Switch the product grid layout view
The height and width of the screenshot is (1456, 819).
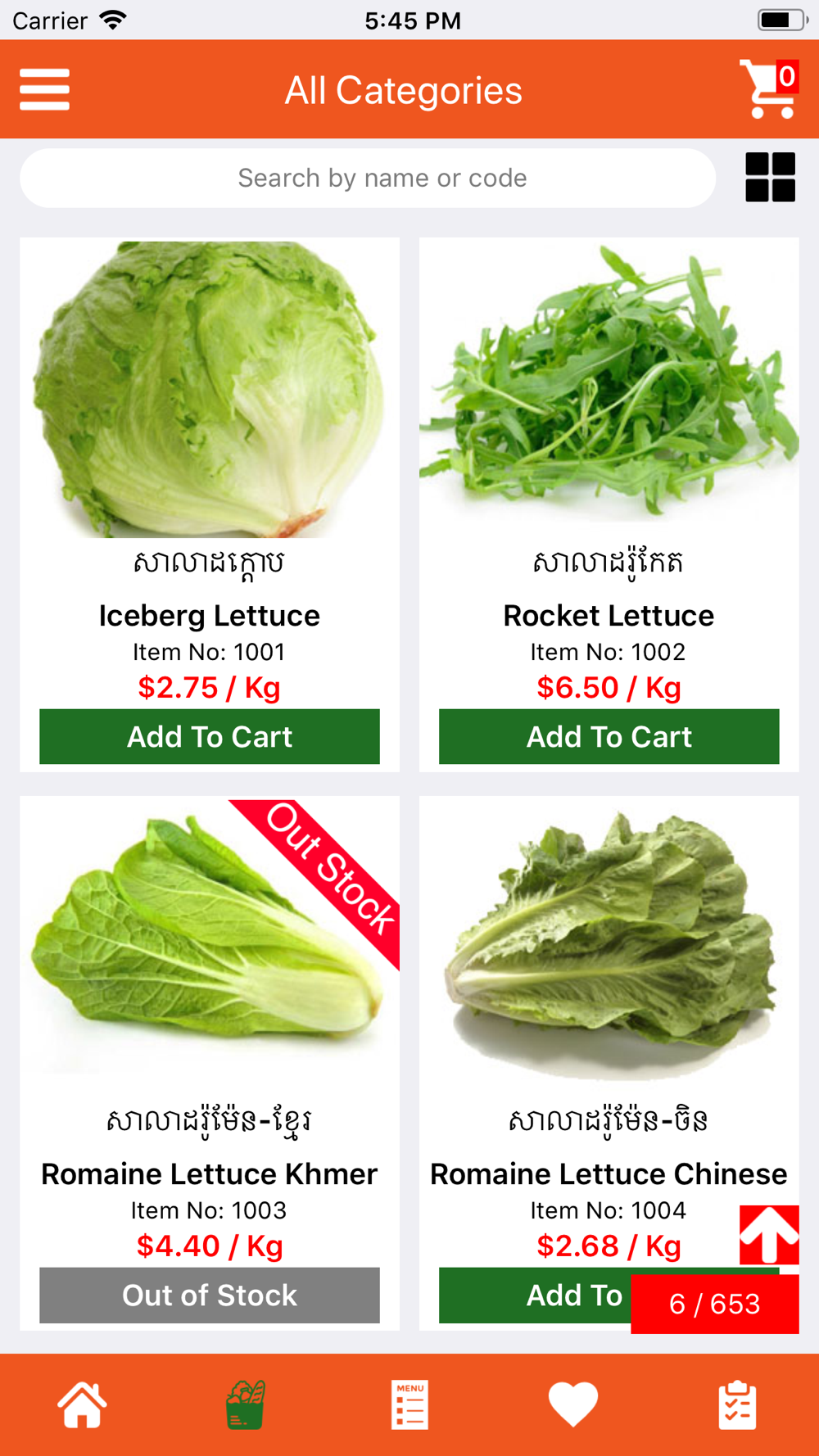[x=770, y=177]
